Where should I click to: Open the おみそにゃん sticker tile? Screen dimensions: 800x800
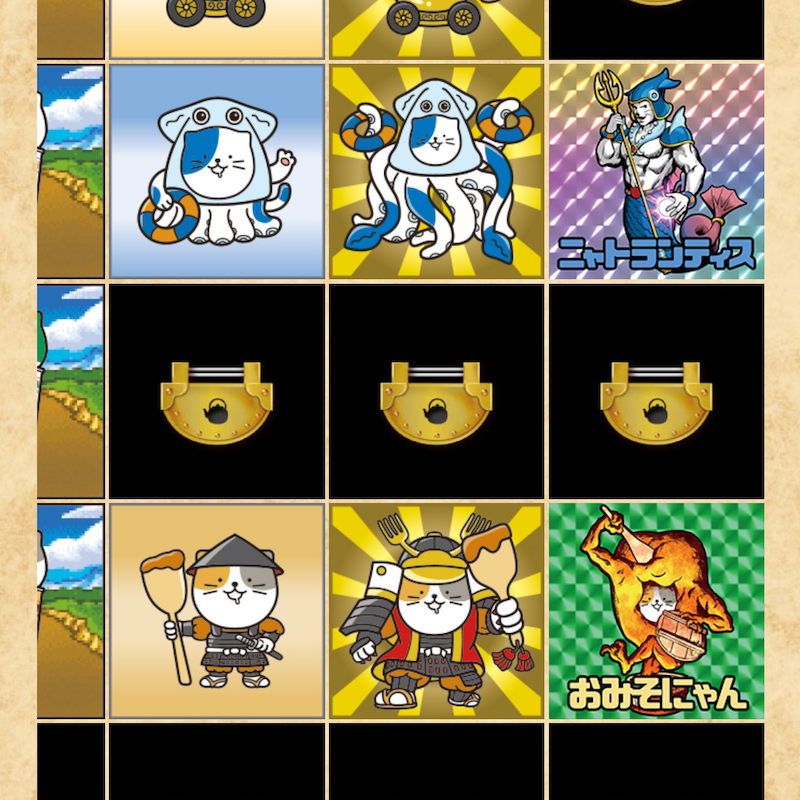(x=656, y=611)
